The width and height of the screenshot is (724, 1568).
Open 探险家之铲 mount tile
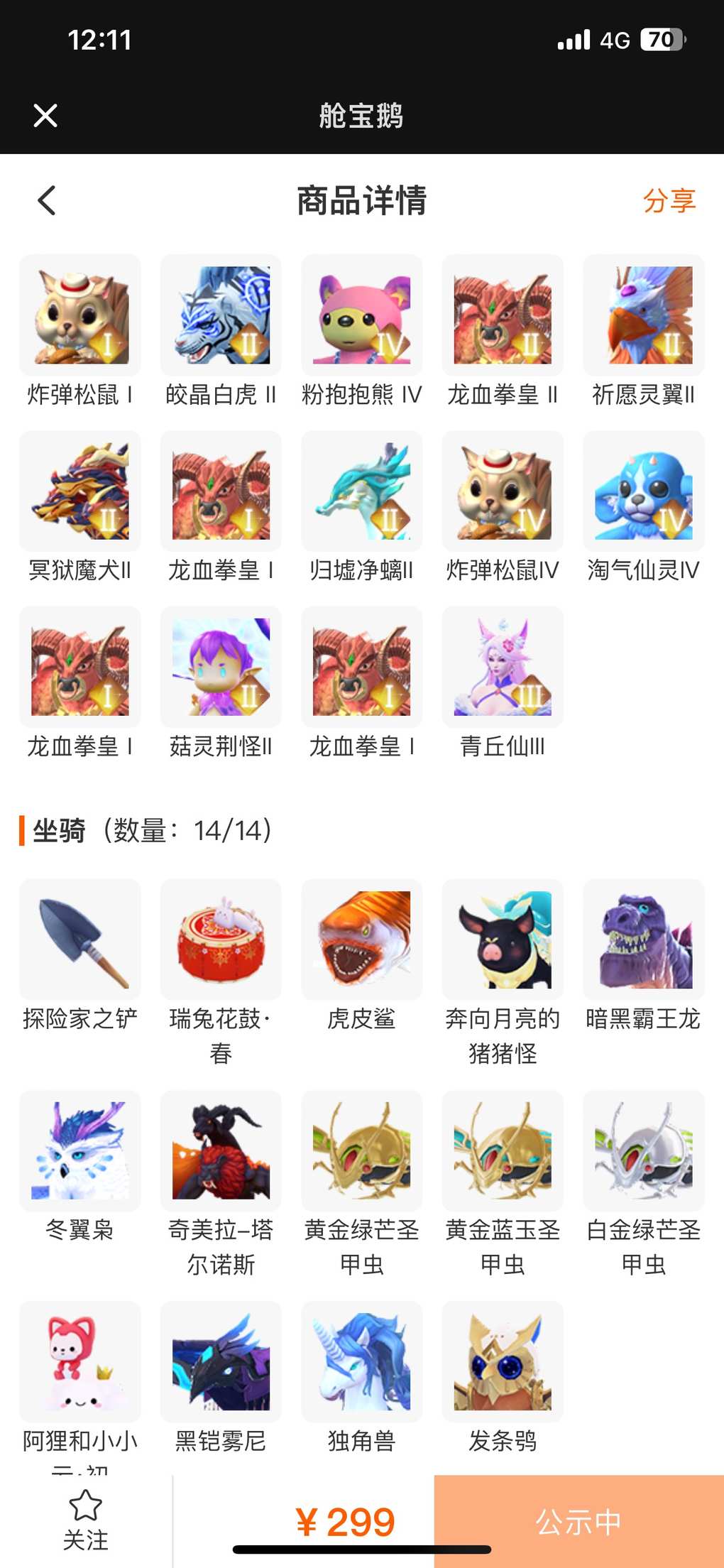[79, 940]
